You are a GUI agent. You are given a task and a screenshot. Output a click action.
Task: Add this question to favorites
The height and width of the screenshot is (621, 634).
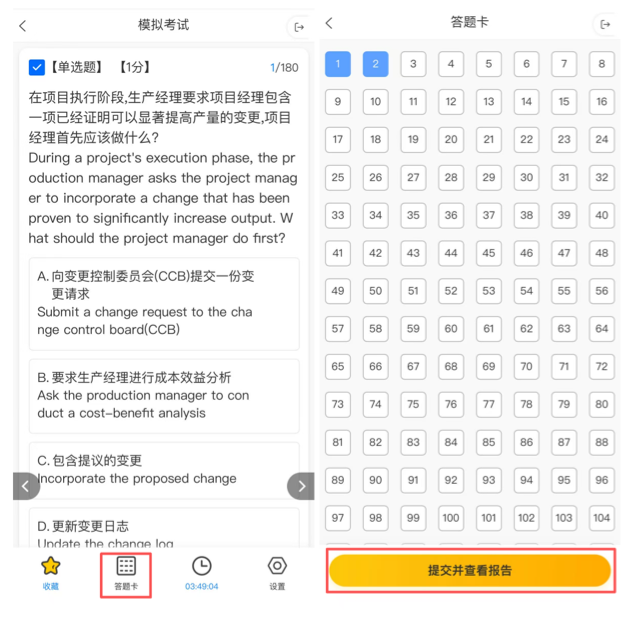(x=50, y=572)
